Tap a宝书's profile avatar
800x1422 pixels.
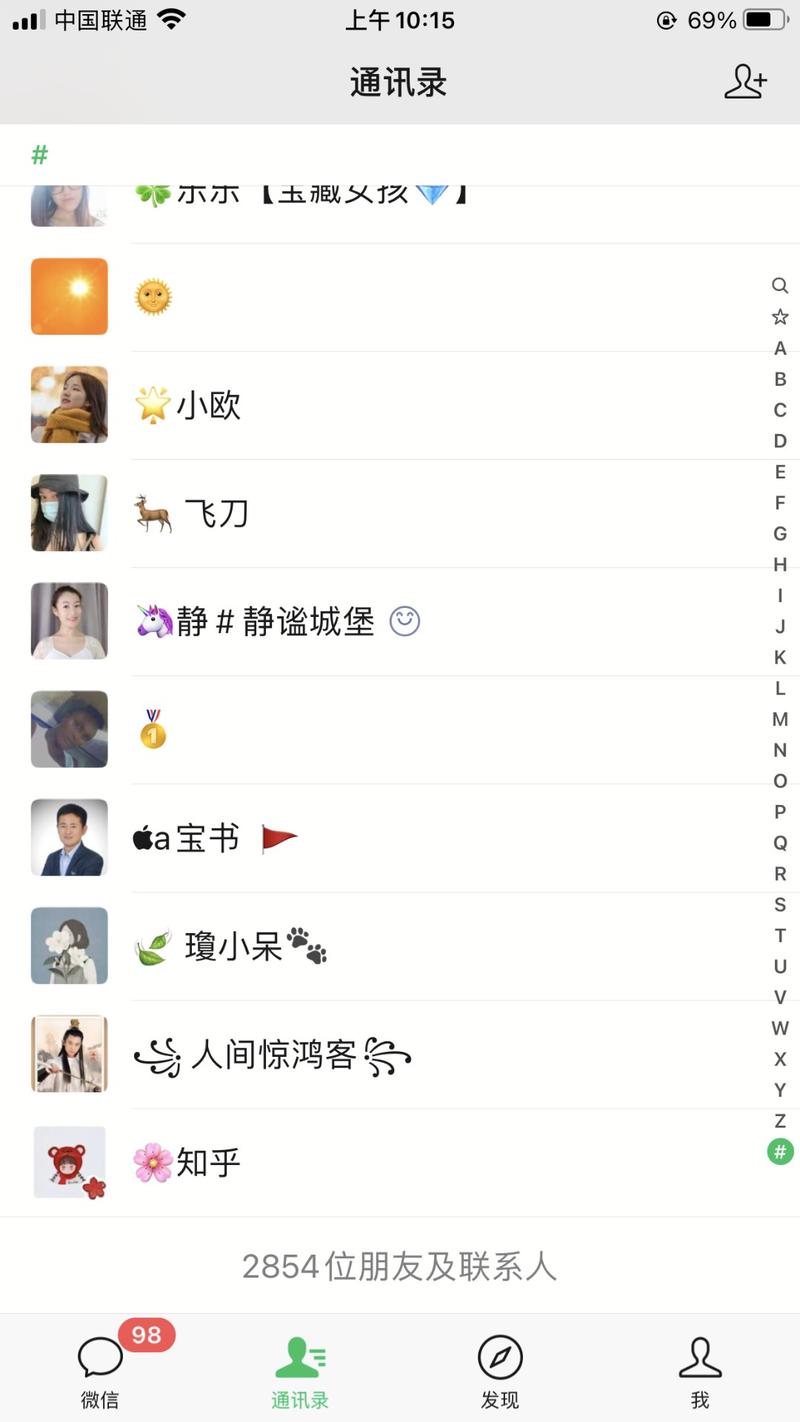click(69, 837)
